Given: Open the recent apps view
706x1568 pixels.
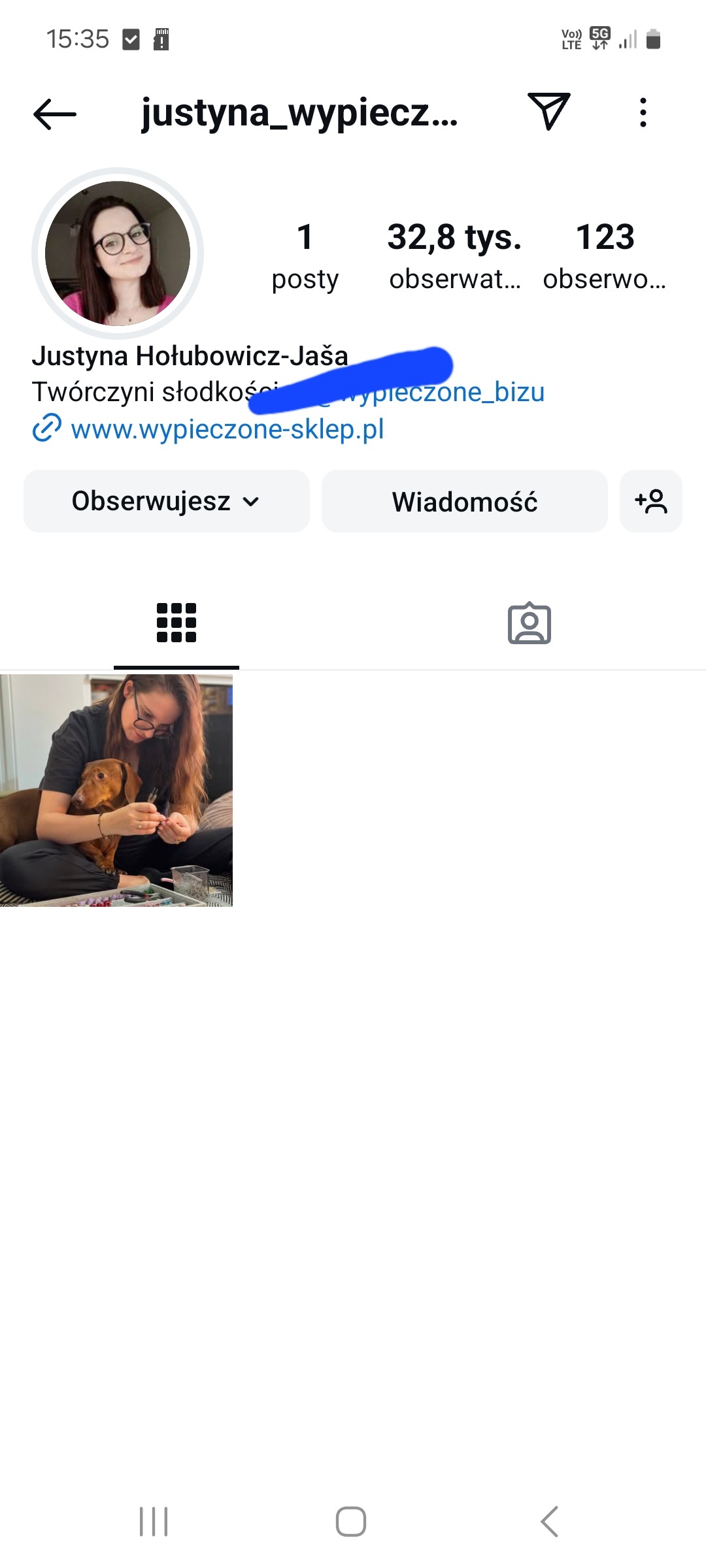Looking at the screenshot, I should pos(154,1522).
